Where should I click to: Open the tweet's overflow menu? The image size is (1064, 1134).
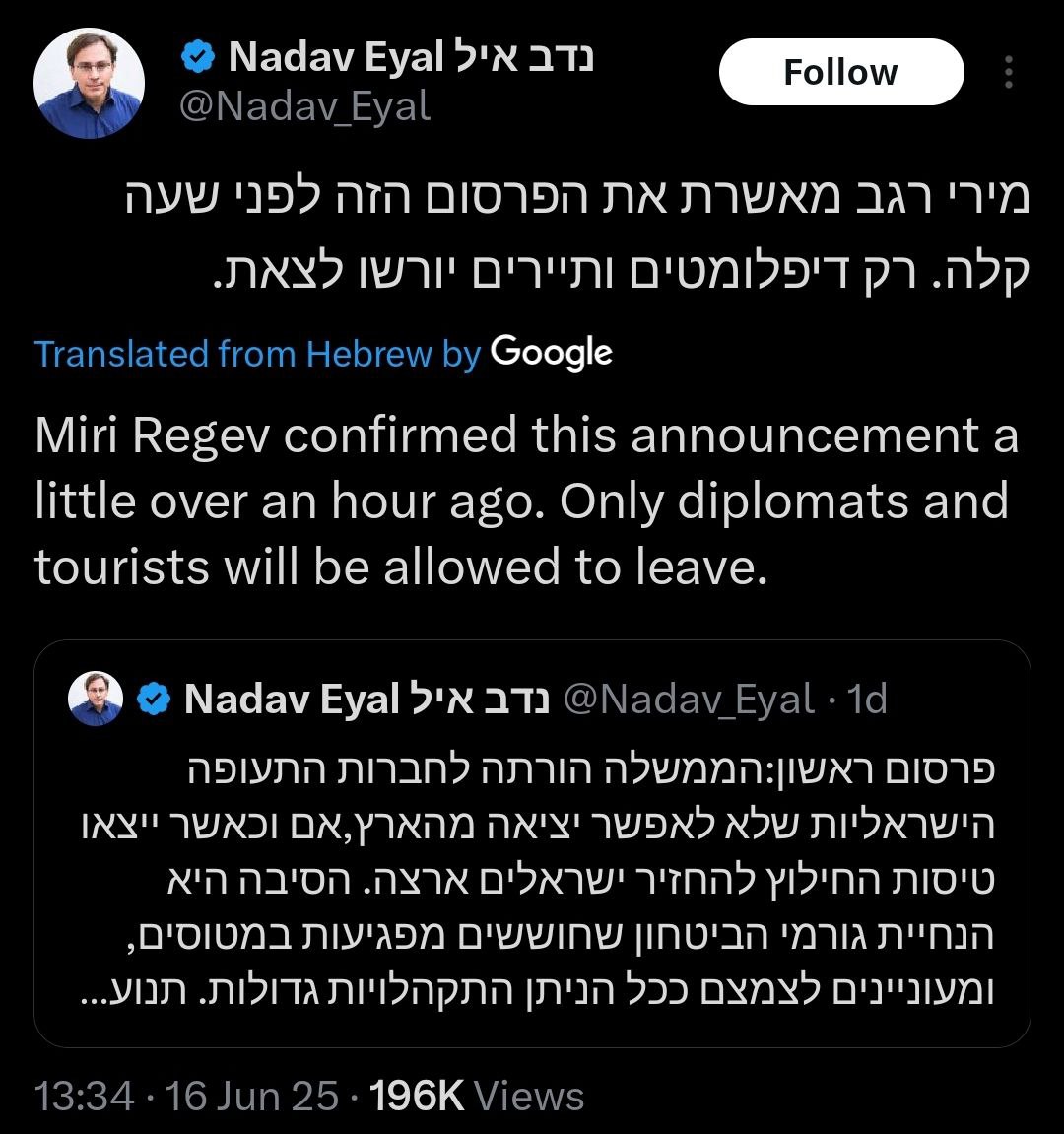tap(1008, 72)
